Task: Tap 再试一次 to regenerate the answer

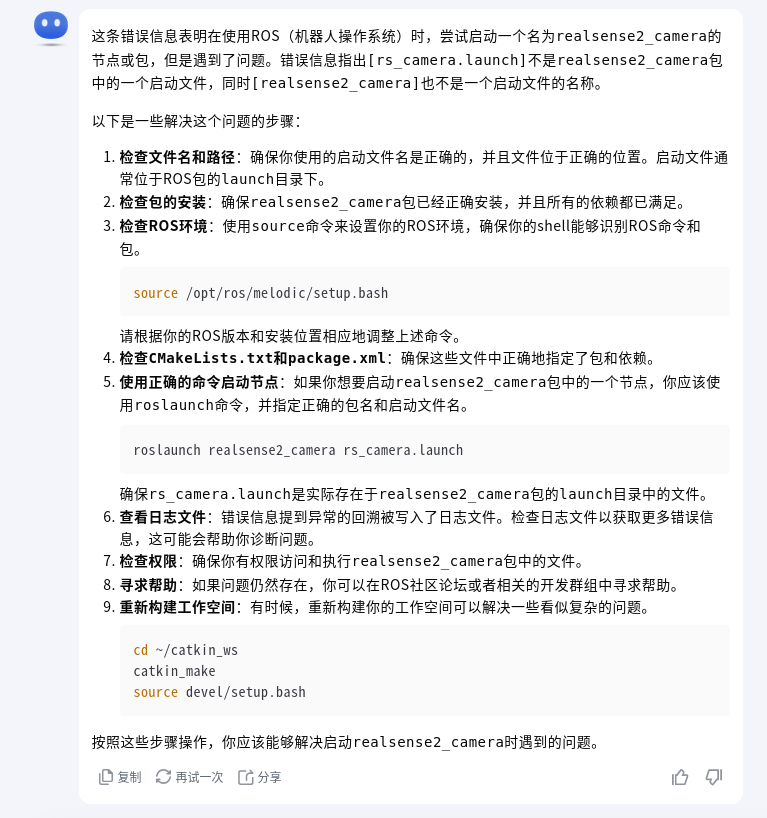Action: point(189,777)
